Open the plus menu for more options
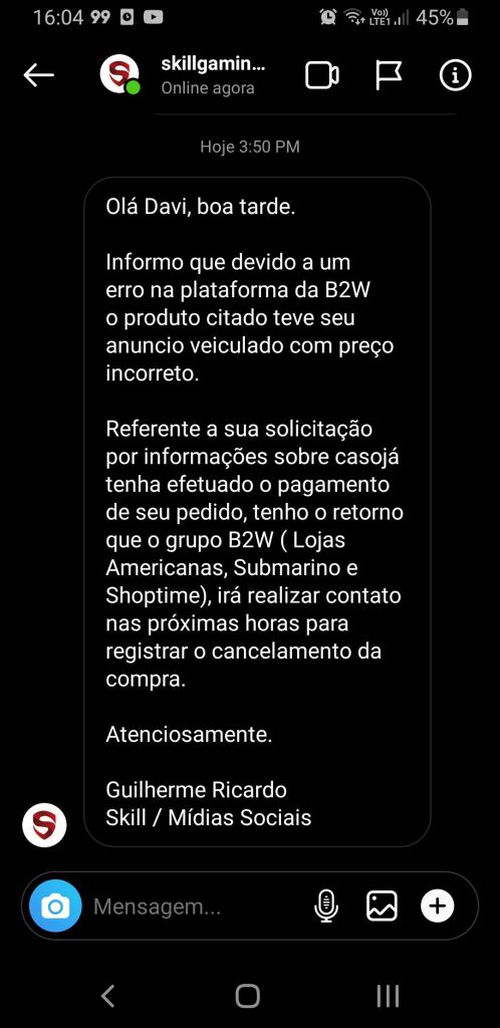The image size is (500, 1028). pos(437,907)
